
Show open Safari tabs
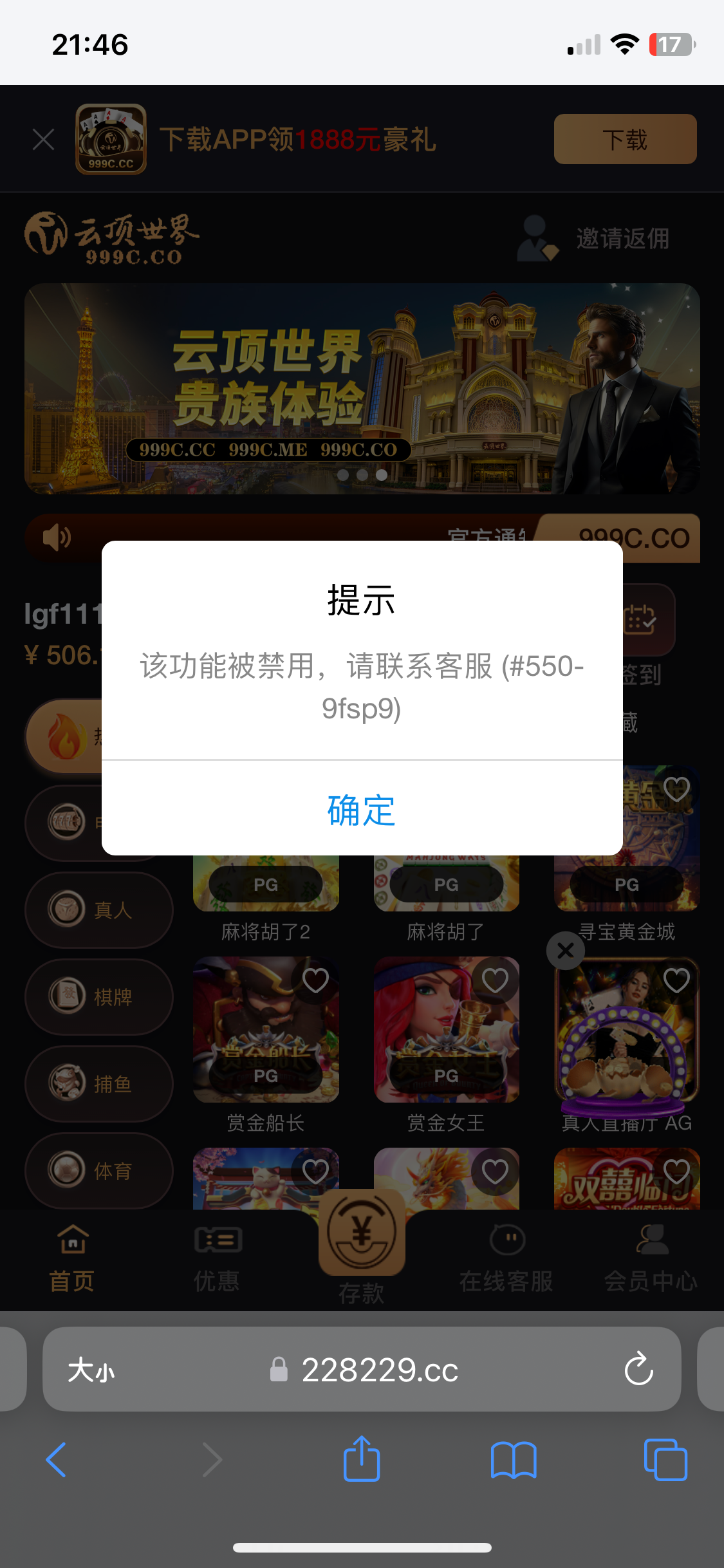(665, 1459)
